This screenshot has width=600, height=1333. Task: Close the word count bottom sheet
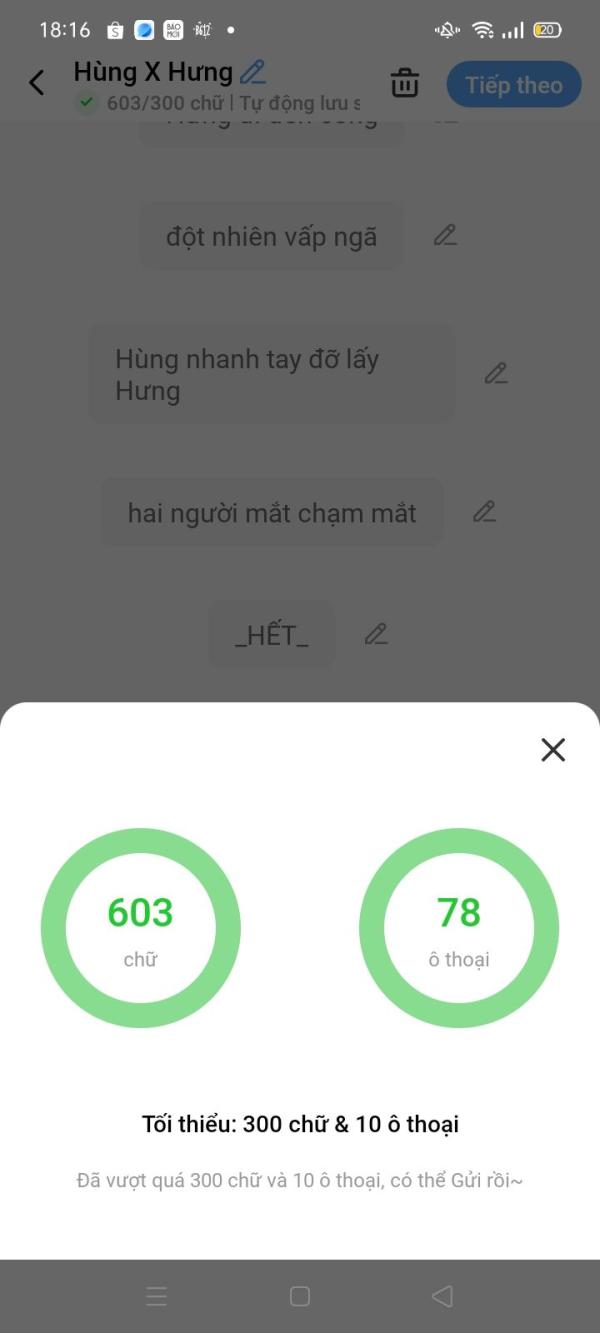click(x=553, y=750)
